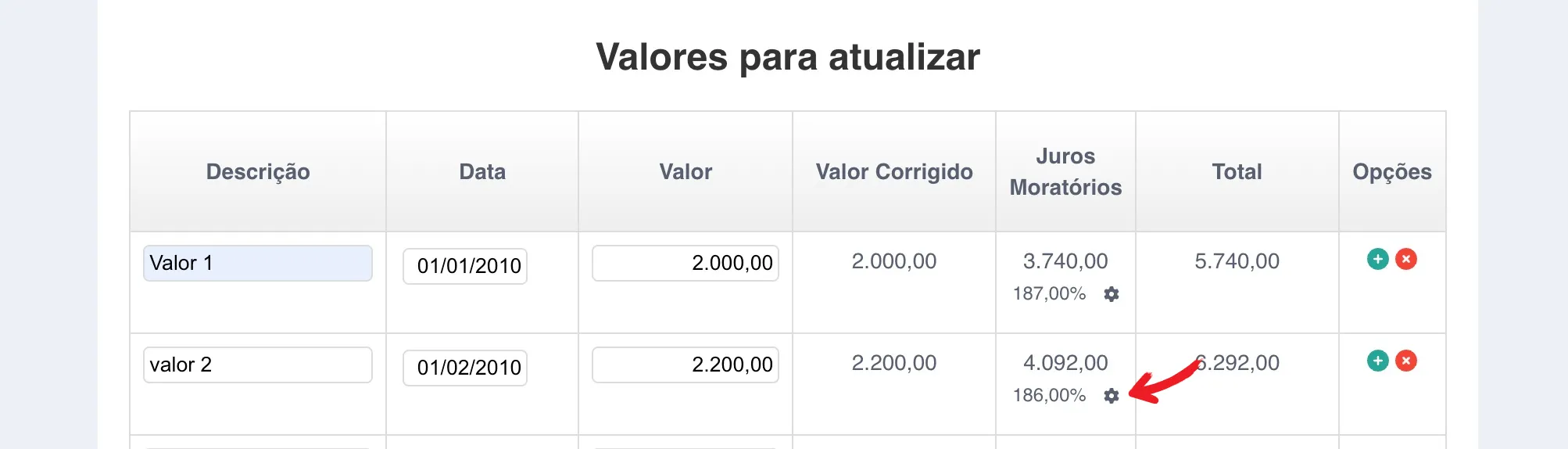The height and width of the screenshot is (449, 1568).
Task: Change the date 01/02/2010
Action: pyautogui.click(x=465, y=368)
